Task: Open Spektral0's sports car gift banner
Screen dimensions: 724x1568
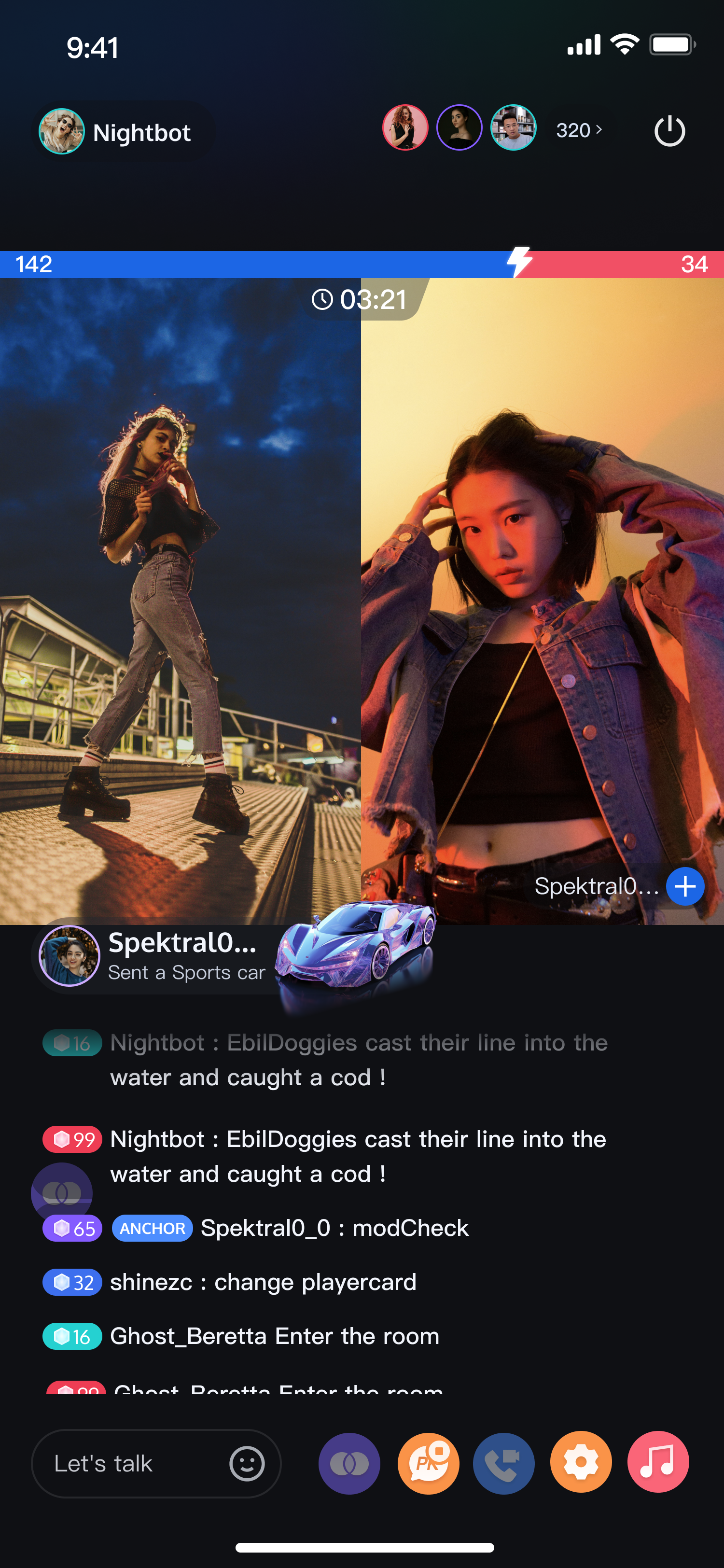Action: 182,956
